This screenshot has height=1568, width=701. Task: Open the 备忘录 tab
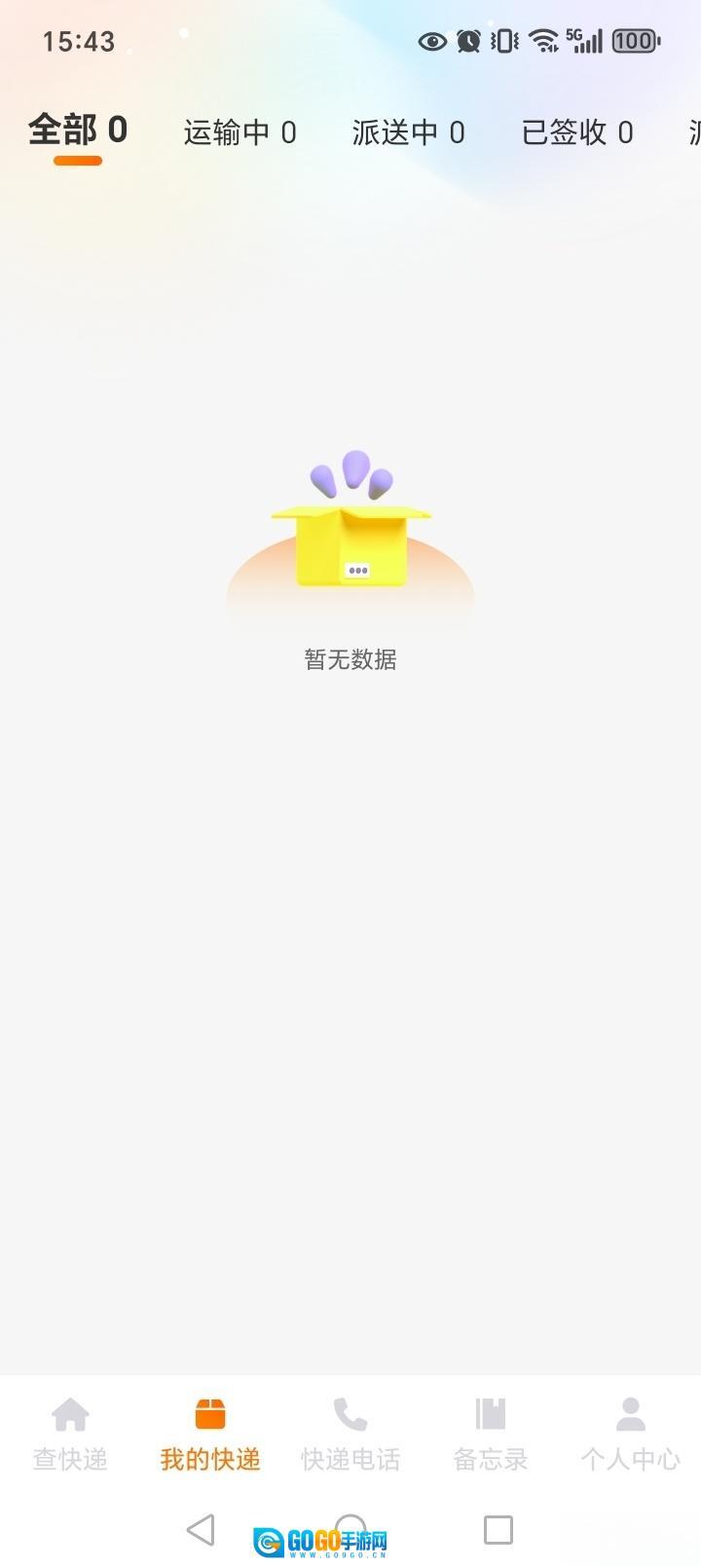tap(491, 1433)
